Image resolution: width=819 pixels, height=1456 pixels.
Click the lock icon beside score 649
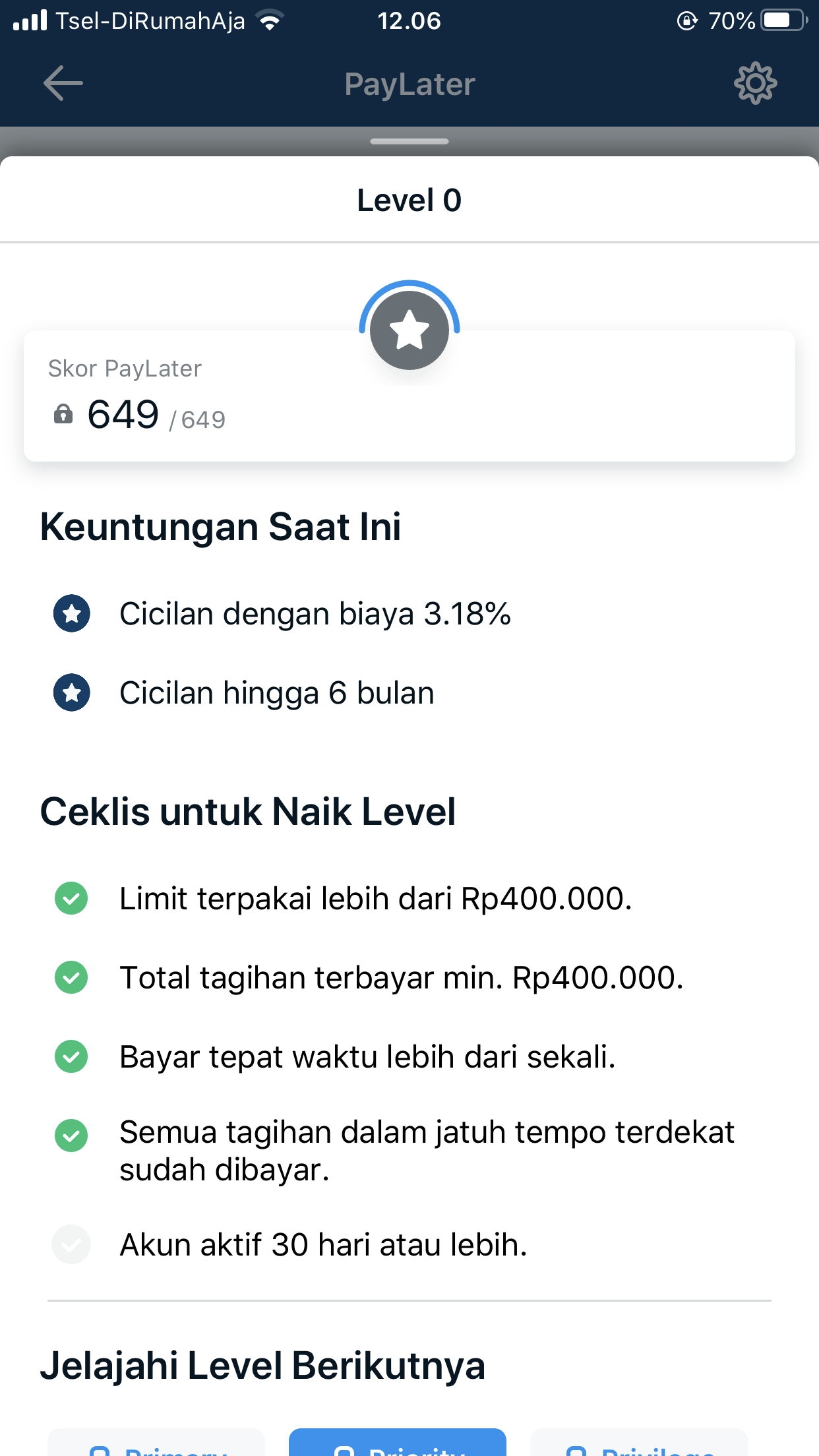63,415
